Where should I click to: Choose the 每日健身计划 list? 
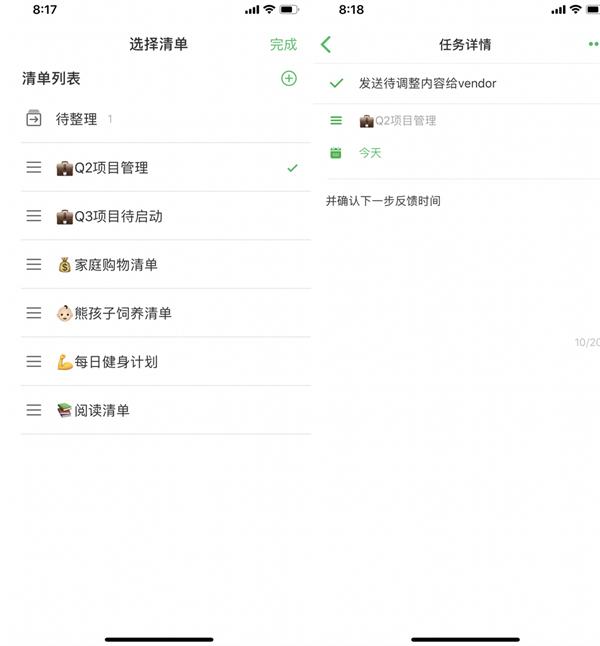click(x=166, y=362)
